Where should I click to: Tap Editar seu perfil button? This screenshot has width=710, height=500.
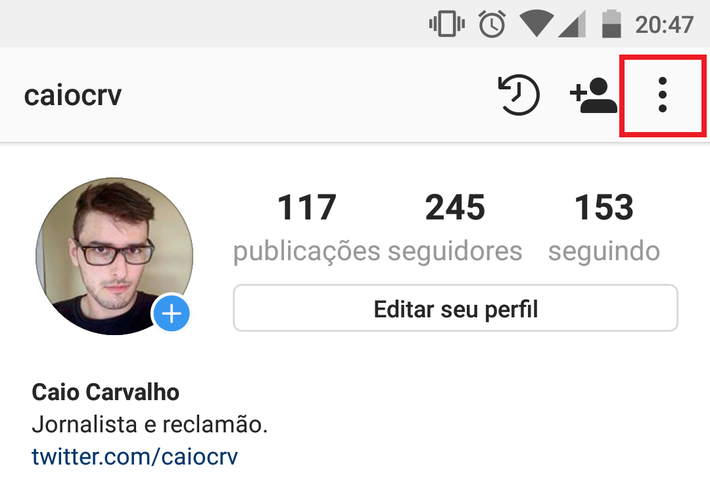pyautogui.click(x=455, y=309)
